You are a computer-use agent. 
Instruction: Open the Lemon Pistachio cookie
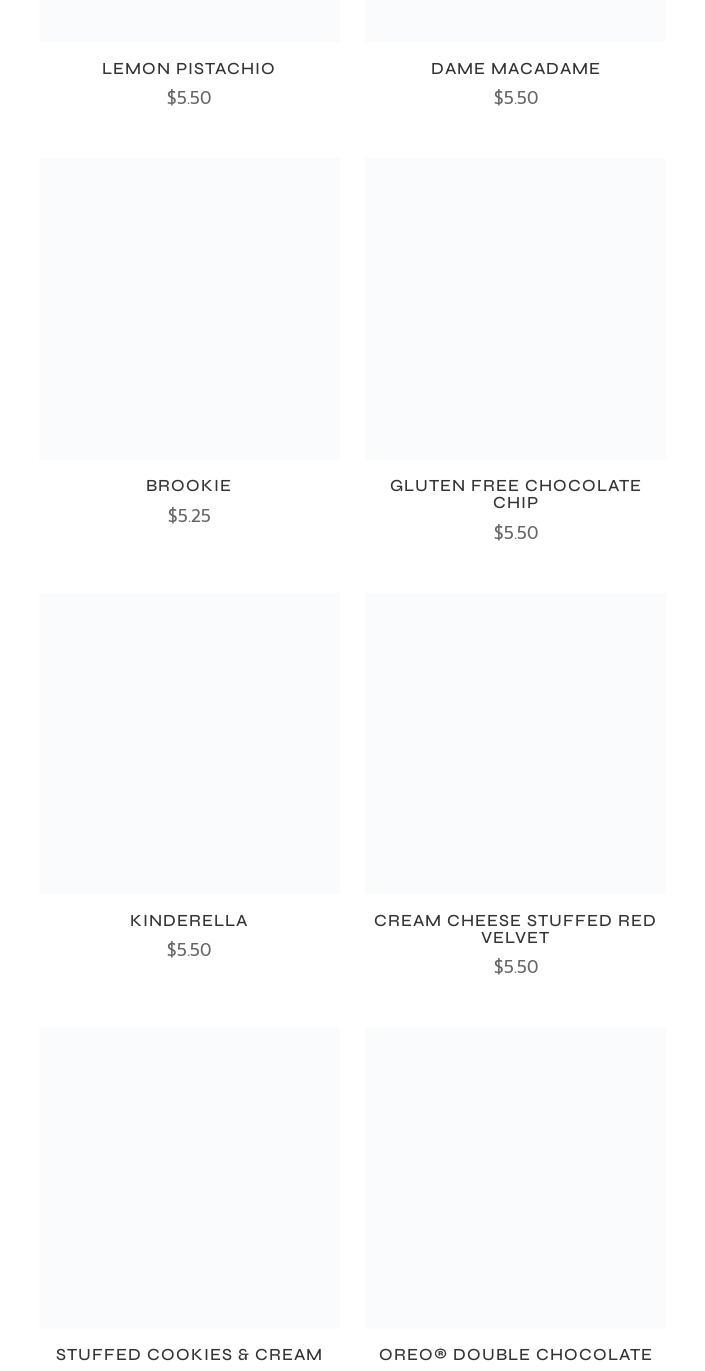(x=188, y=69)
